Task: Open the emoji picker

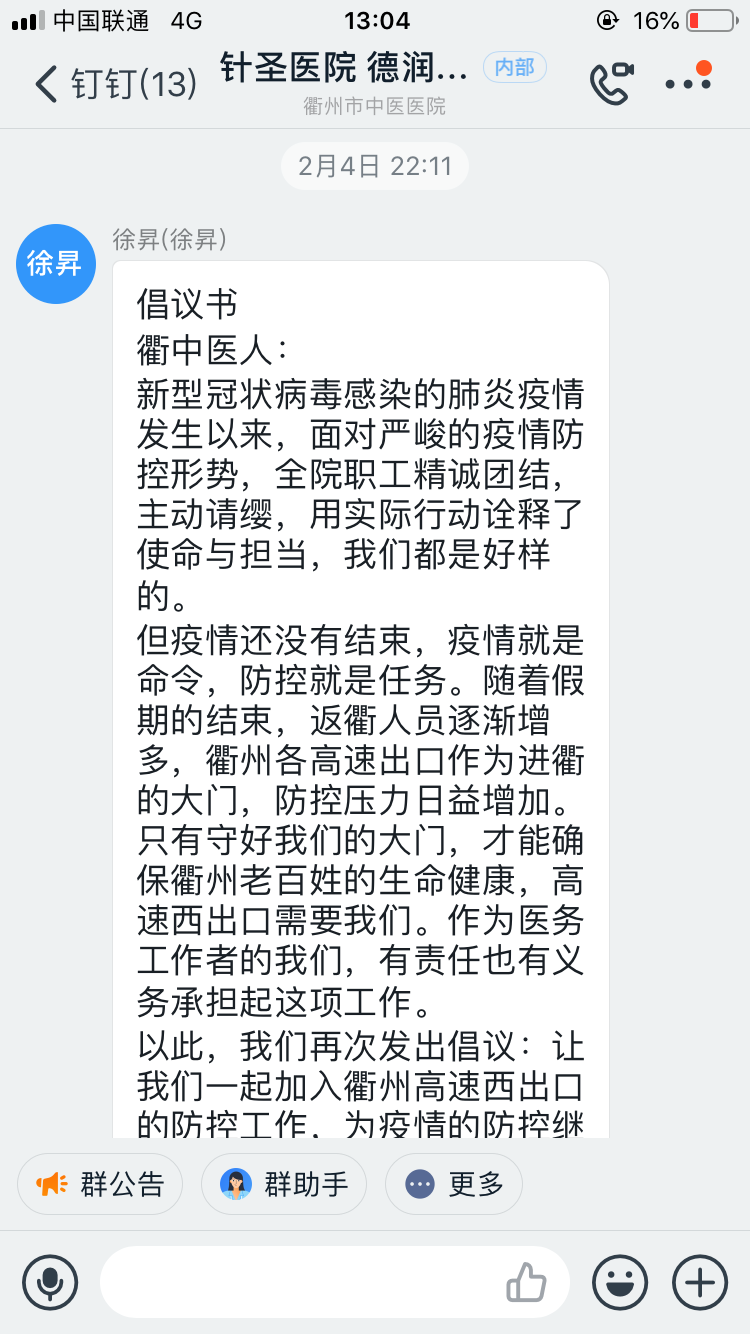Action: coord(620,1282)
